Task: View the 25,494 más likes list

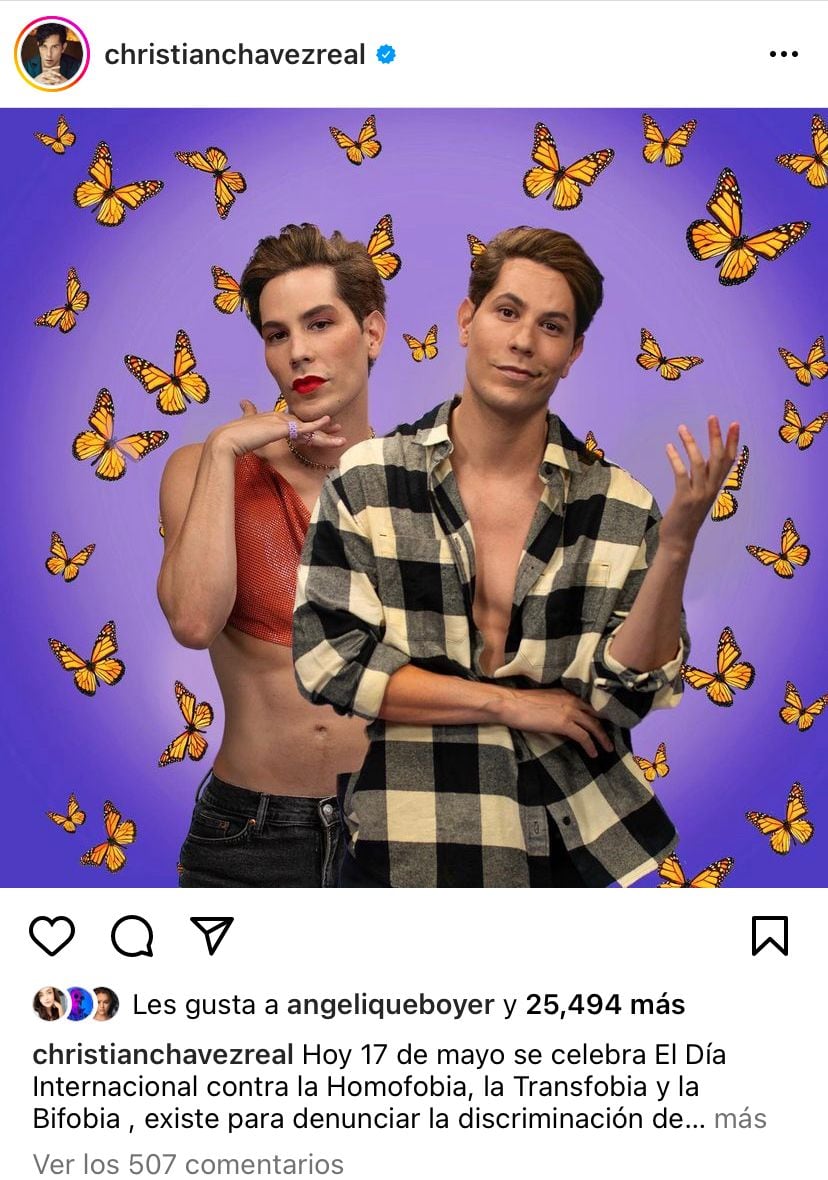Action: (605, 1005)
